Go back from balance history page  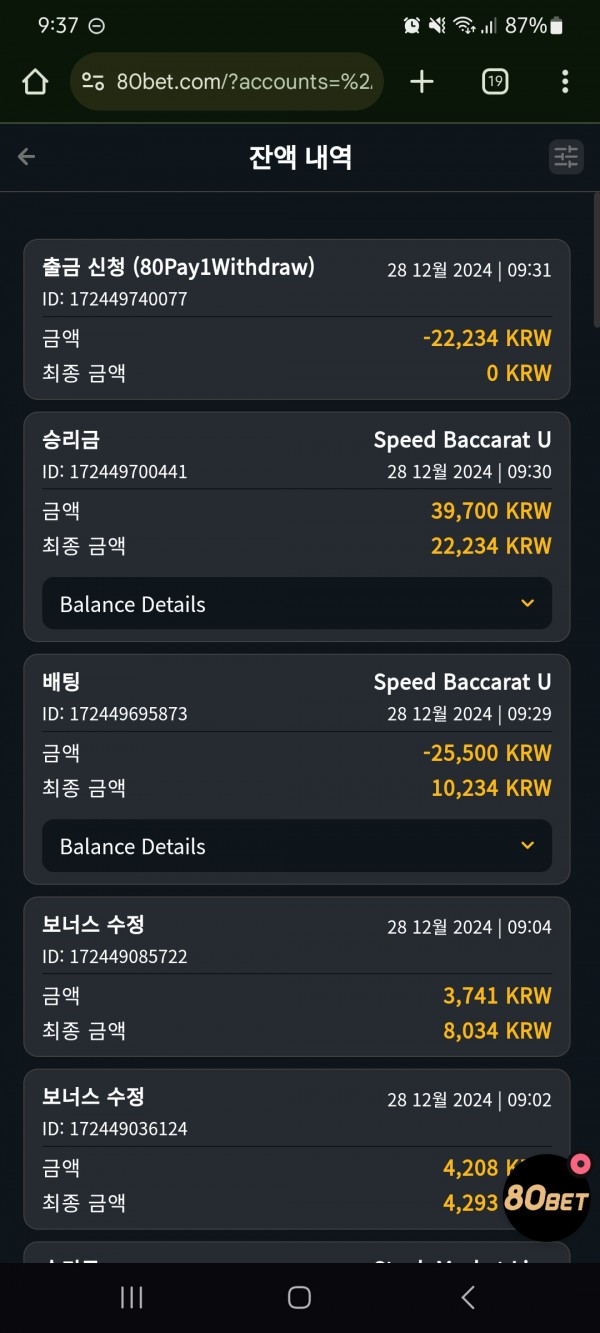[x=27, y=156]
